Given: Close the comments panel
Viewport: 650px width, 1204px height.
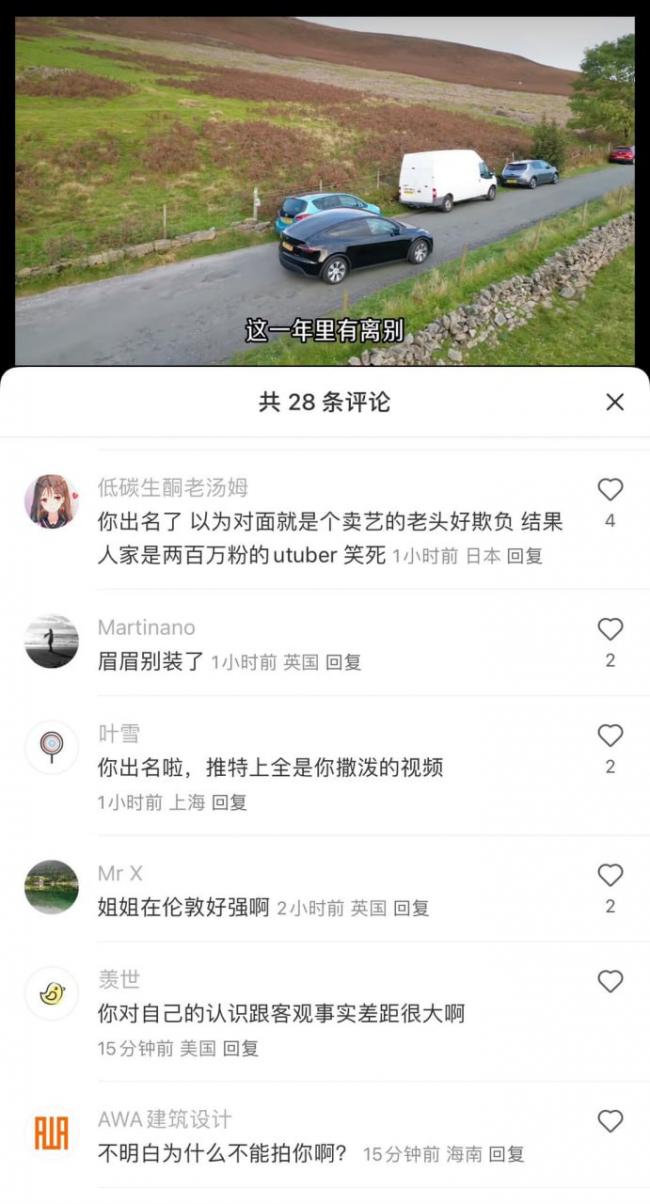Looking at the screenshot, I should (x=615, y=402).
